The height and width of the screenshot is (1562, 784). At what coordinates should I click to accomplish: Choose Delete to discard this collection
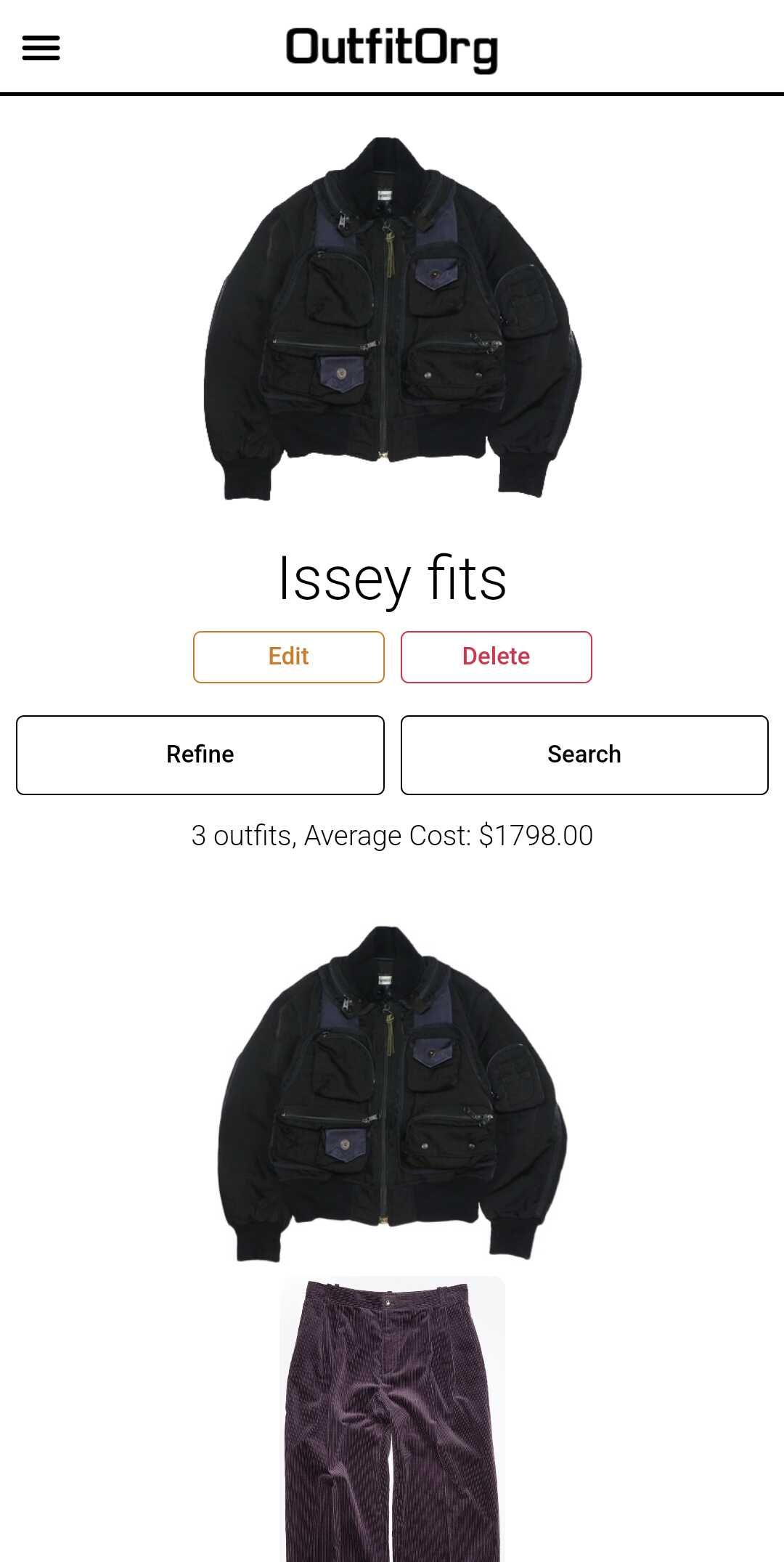point(496,656)
